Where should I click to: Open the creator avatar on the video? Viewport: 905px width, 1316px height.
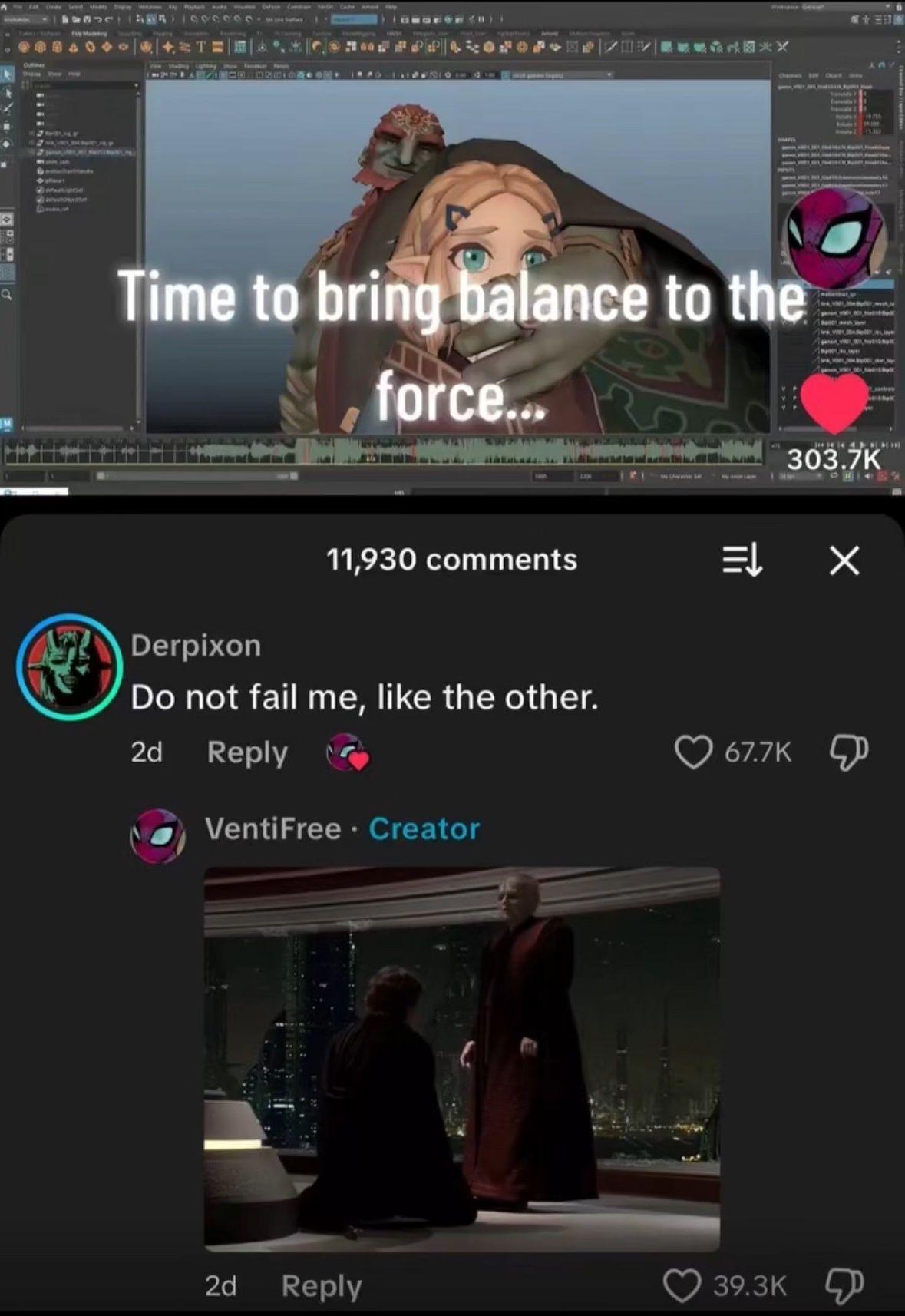[x=835, y=238]
